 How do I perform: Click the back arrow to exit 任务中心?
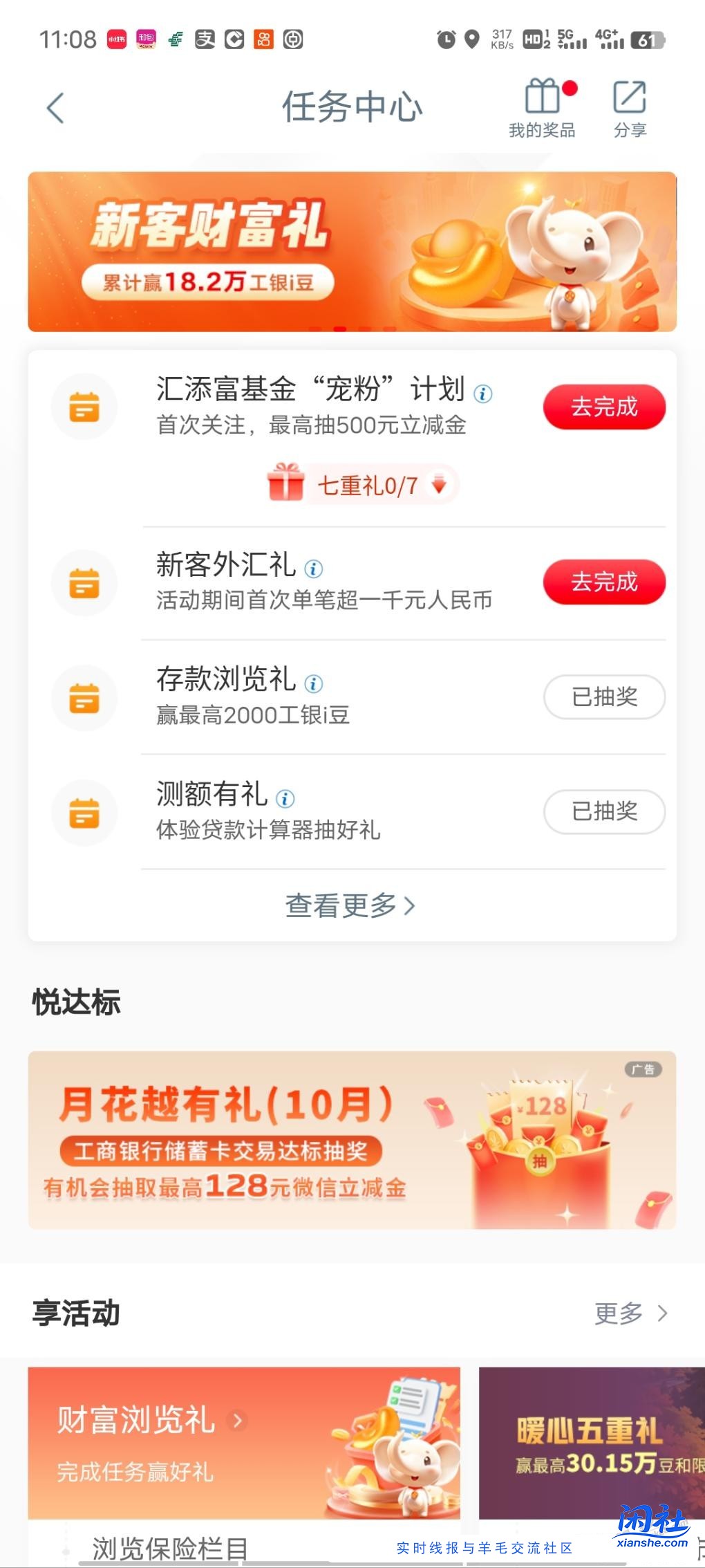55,109
